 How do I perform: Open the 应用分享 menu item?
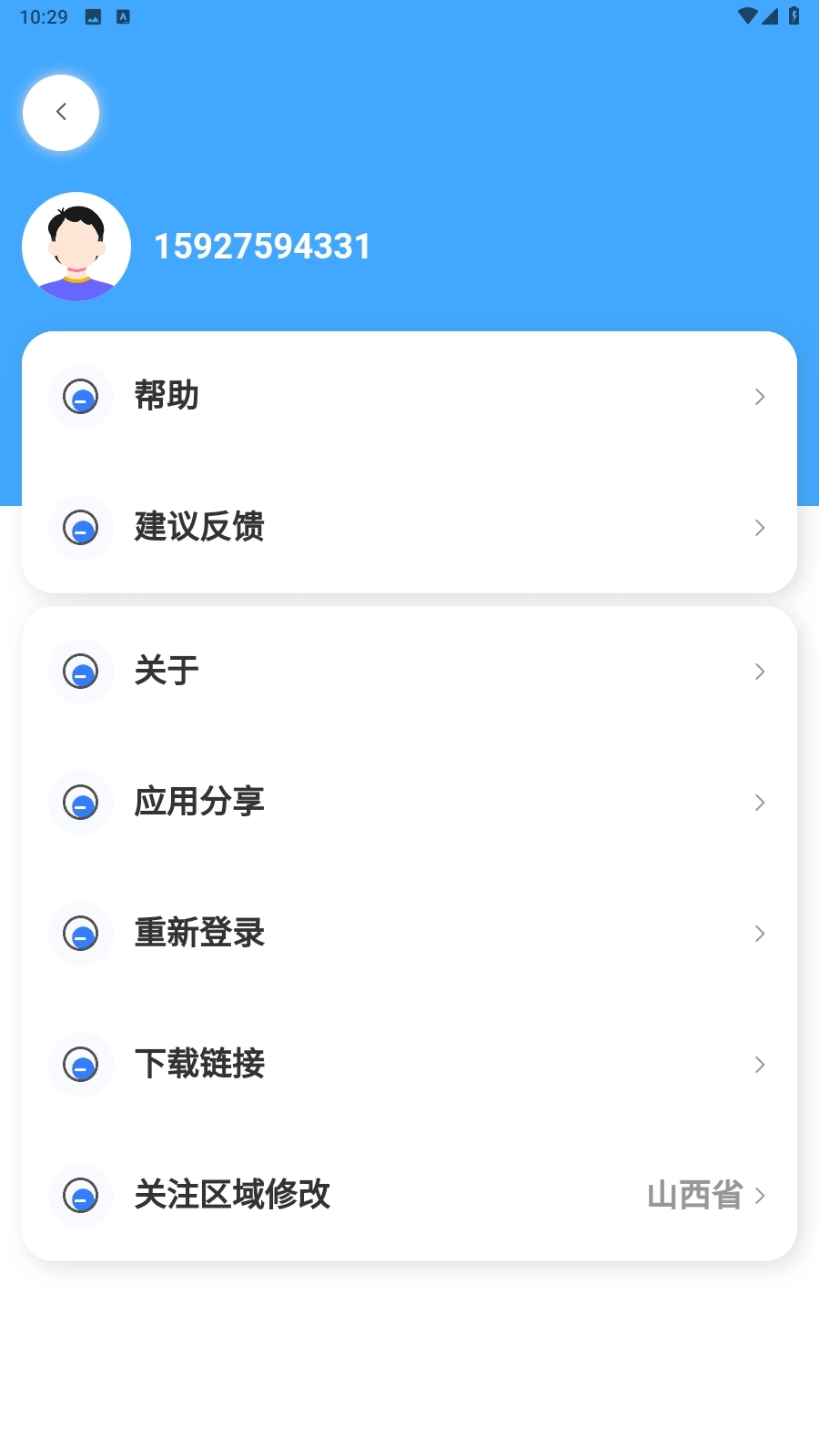tap(409, 803)
